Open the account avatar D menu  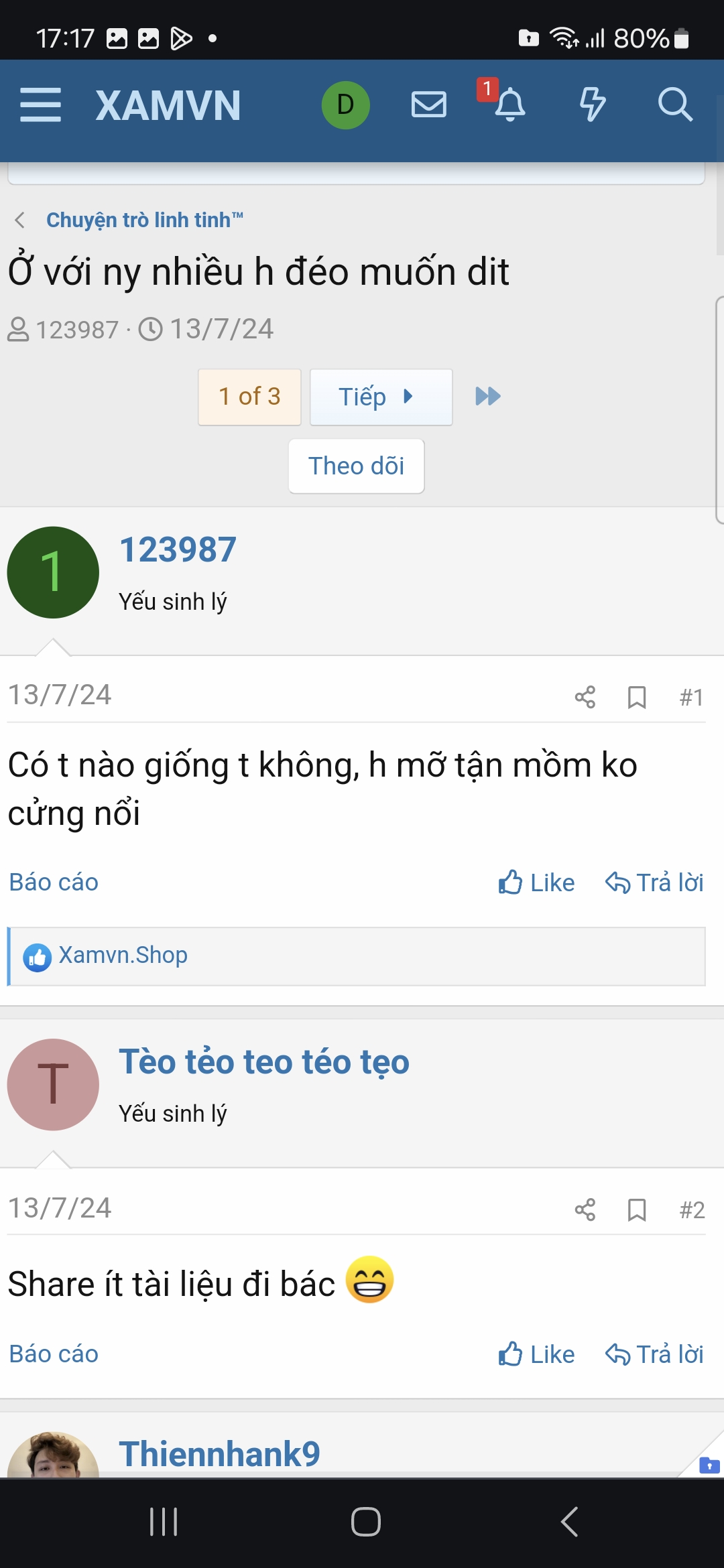coord(345,105)
